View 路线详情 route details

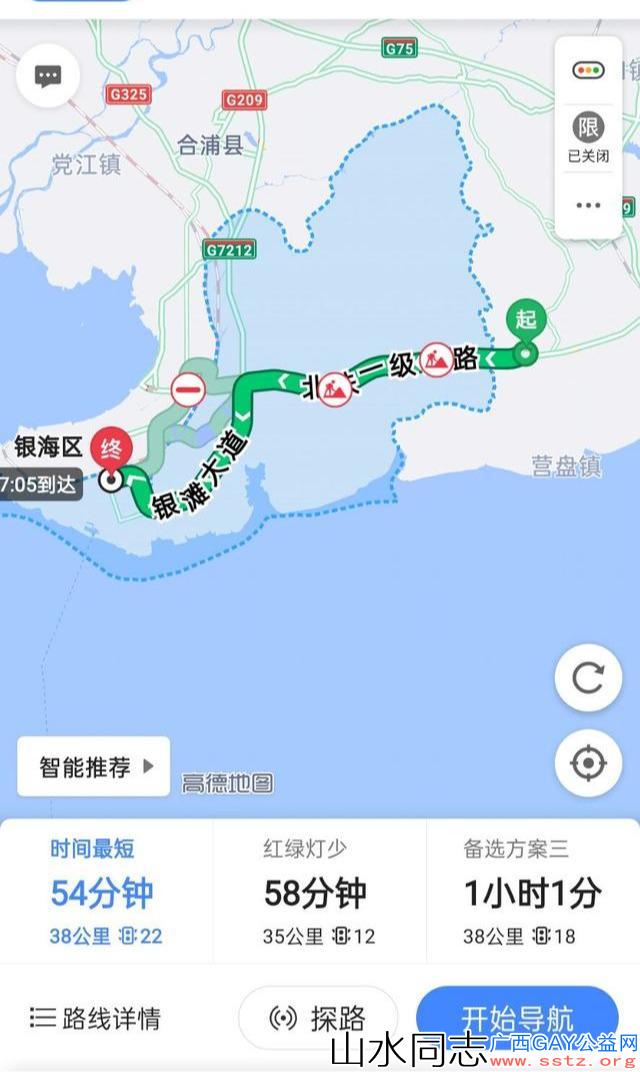[96, 1019]
